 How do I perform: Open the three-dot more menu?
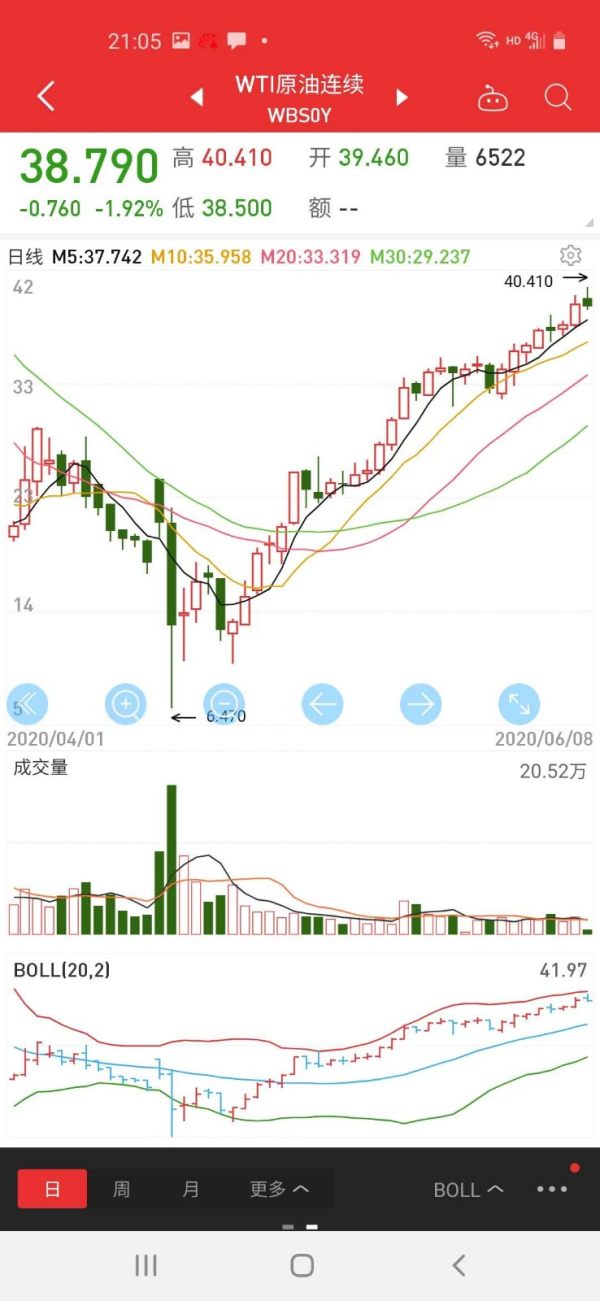552,1189
